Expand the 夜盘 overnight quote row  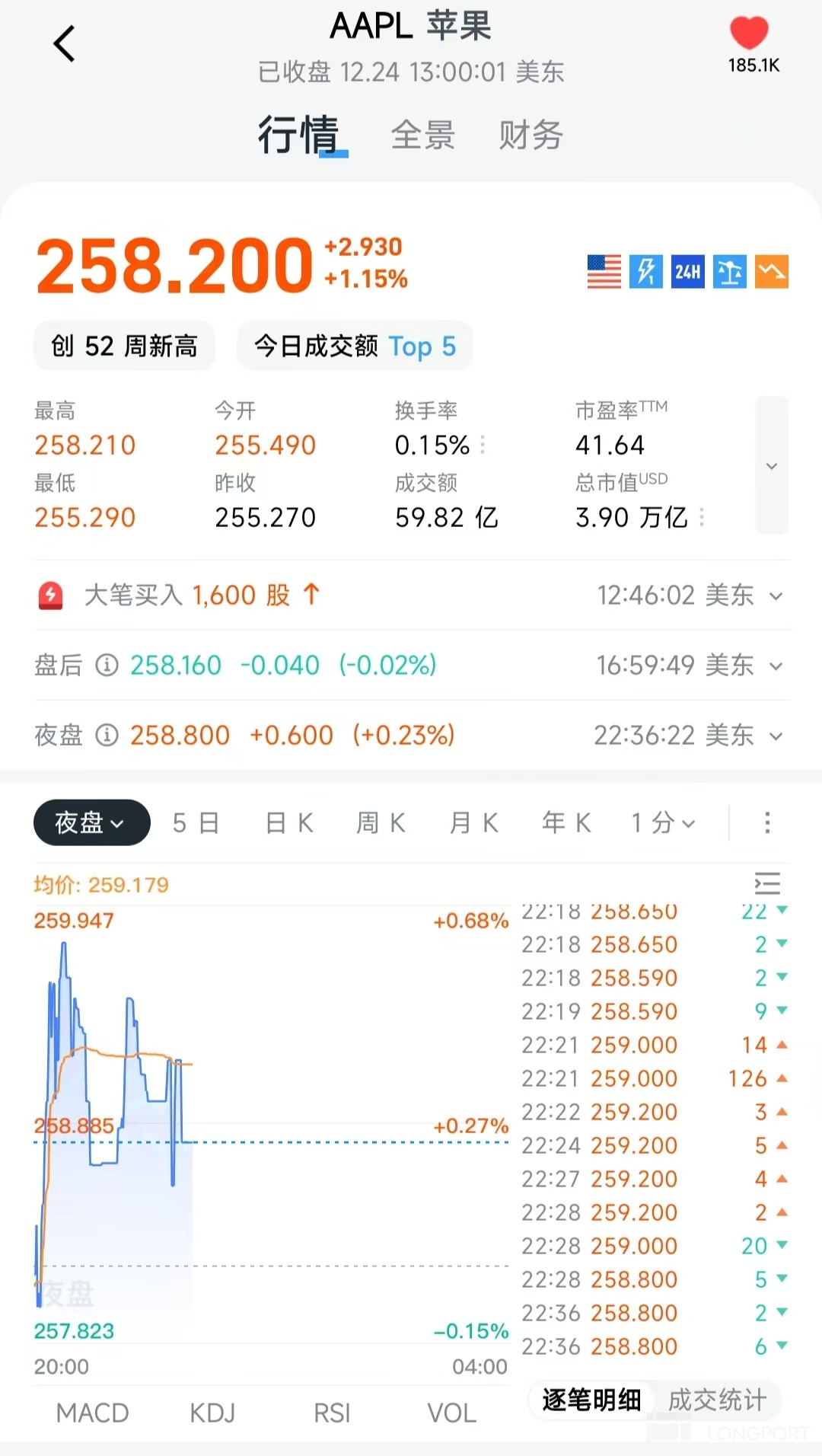pos(776,736)
